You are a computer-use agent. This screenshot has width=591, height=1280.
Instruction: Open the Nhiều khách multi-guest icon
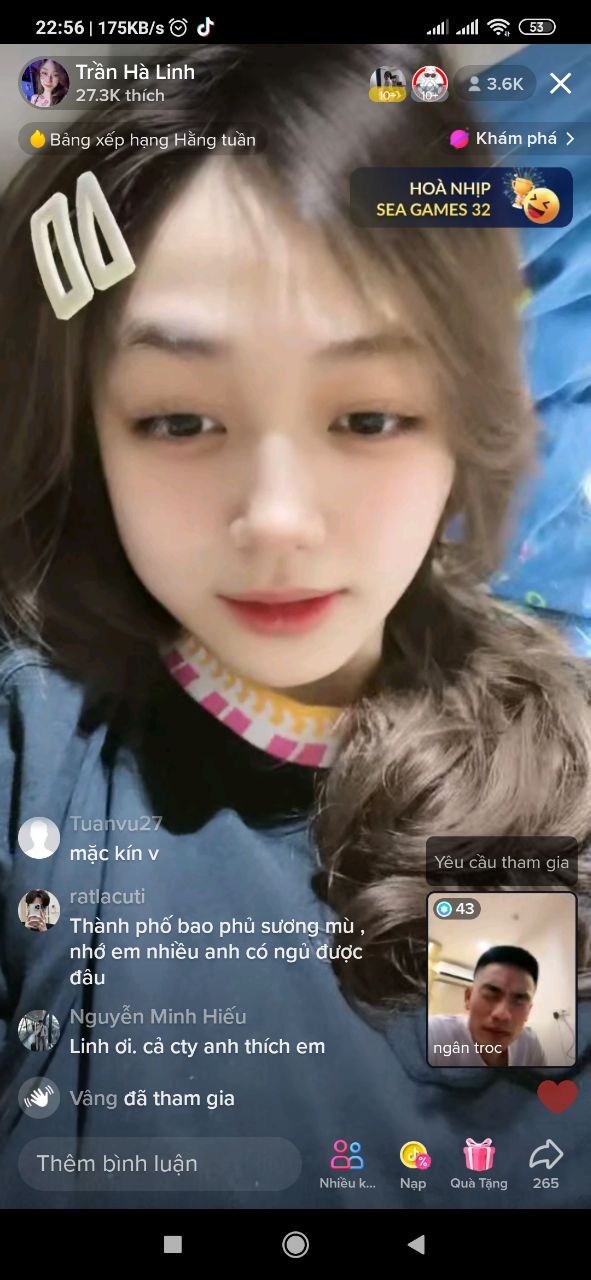(x=347, y=1164)
